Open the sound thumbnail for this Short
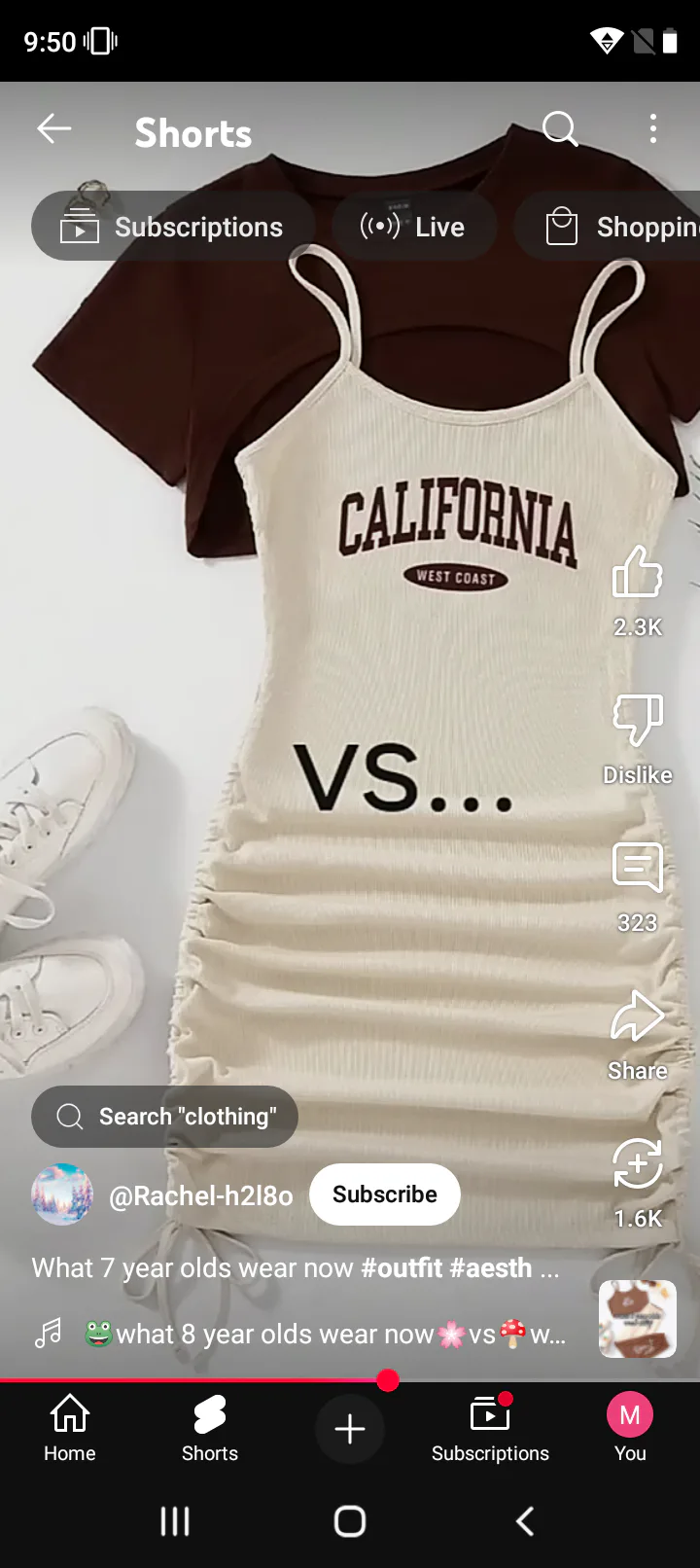Screen dimensions: 700x1568 [638, 1319]
